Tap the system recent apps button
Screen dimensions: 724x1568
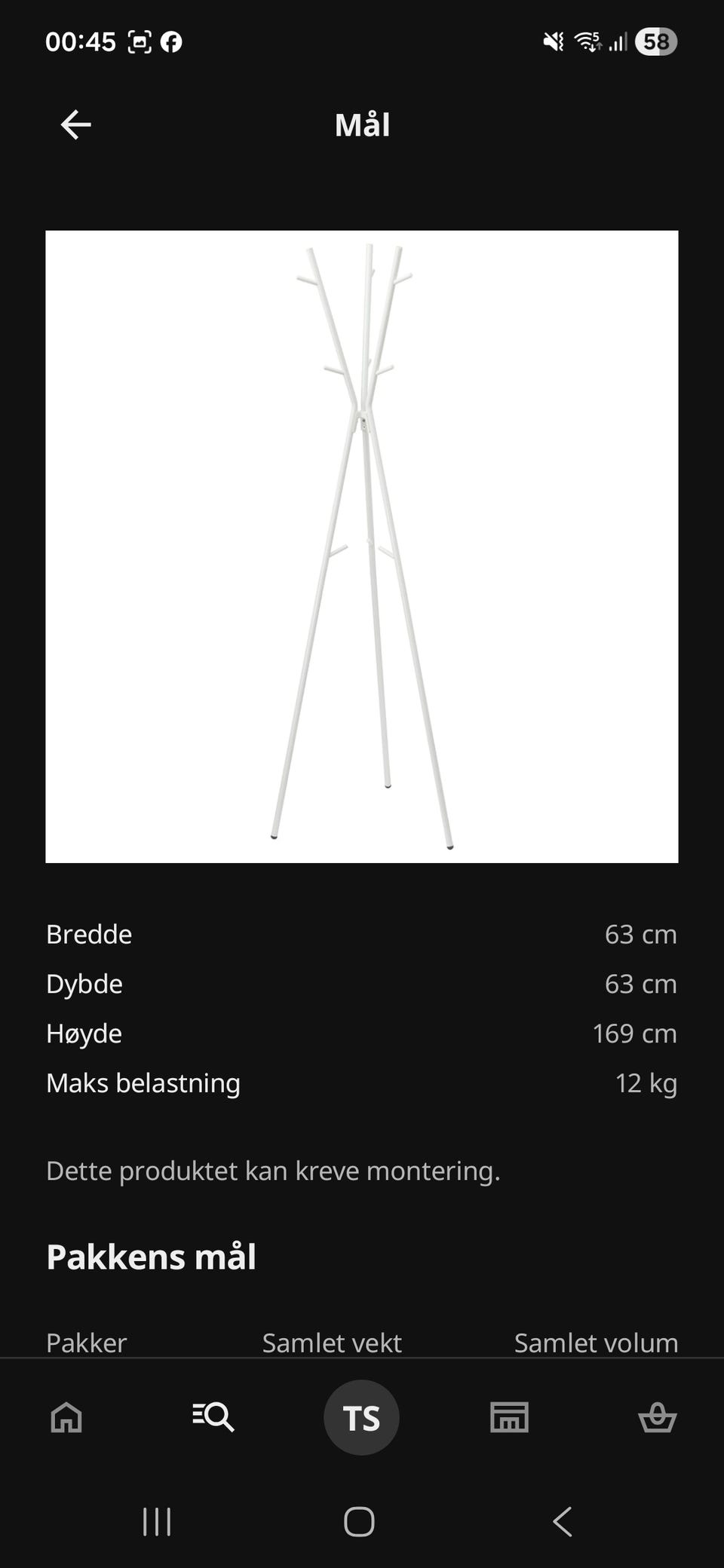(x=157, y=1522)
